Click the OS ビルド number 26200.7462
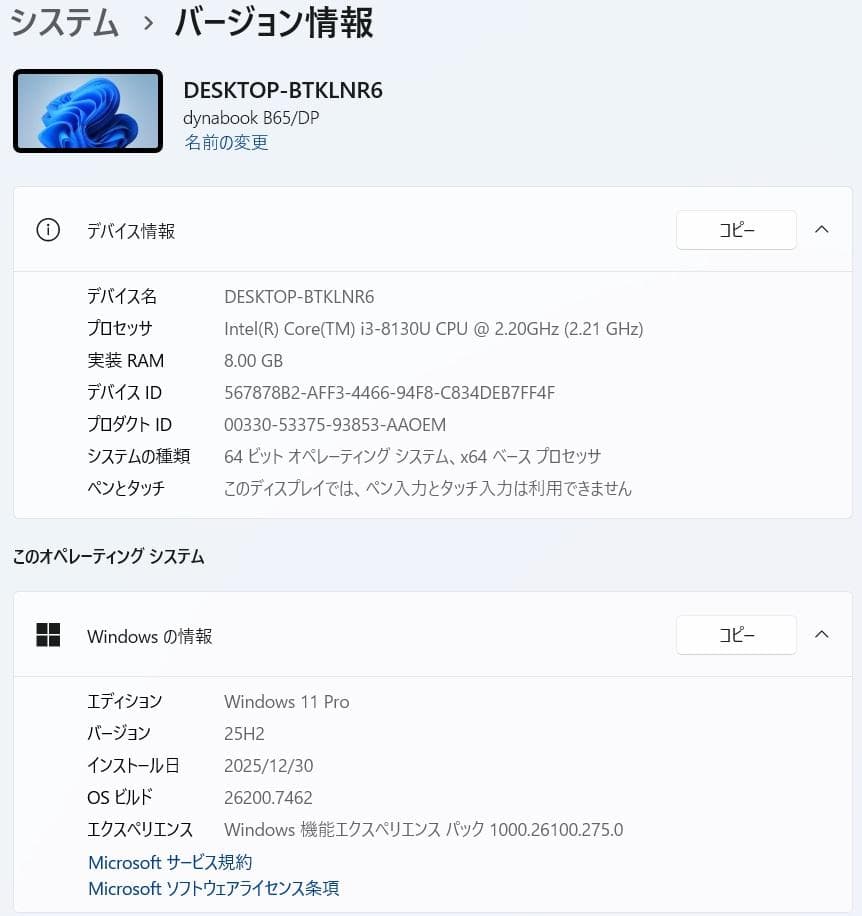862x916 pixels. (268, 797)
